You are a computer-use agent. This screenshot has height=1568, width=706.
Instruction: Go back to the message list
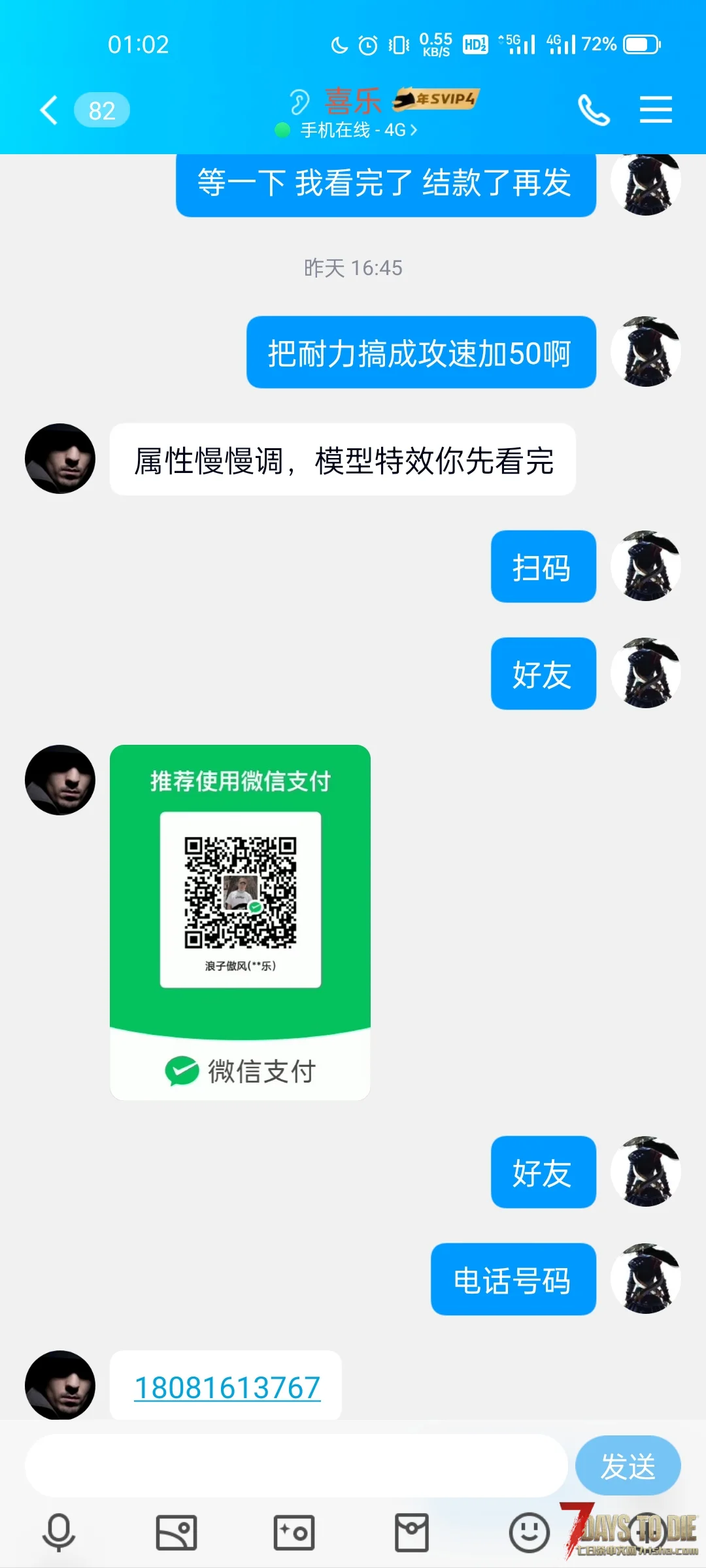[x=50, y=110]
